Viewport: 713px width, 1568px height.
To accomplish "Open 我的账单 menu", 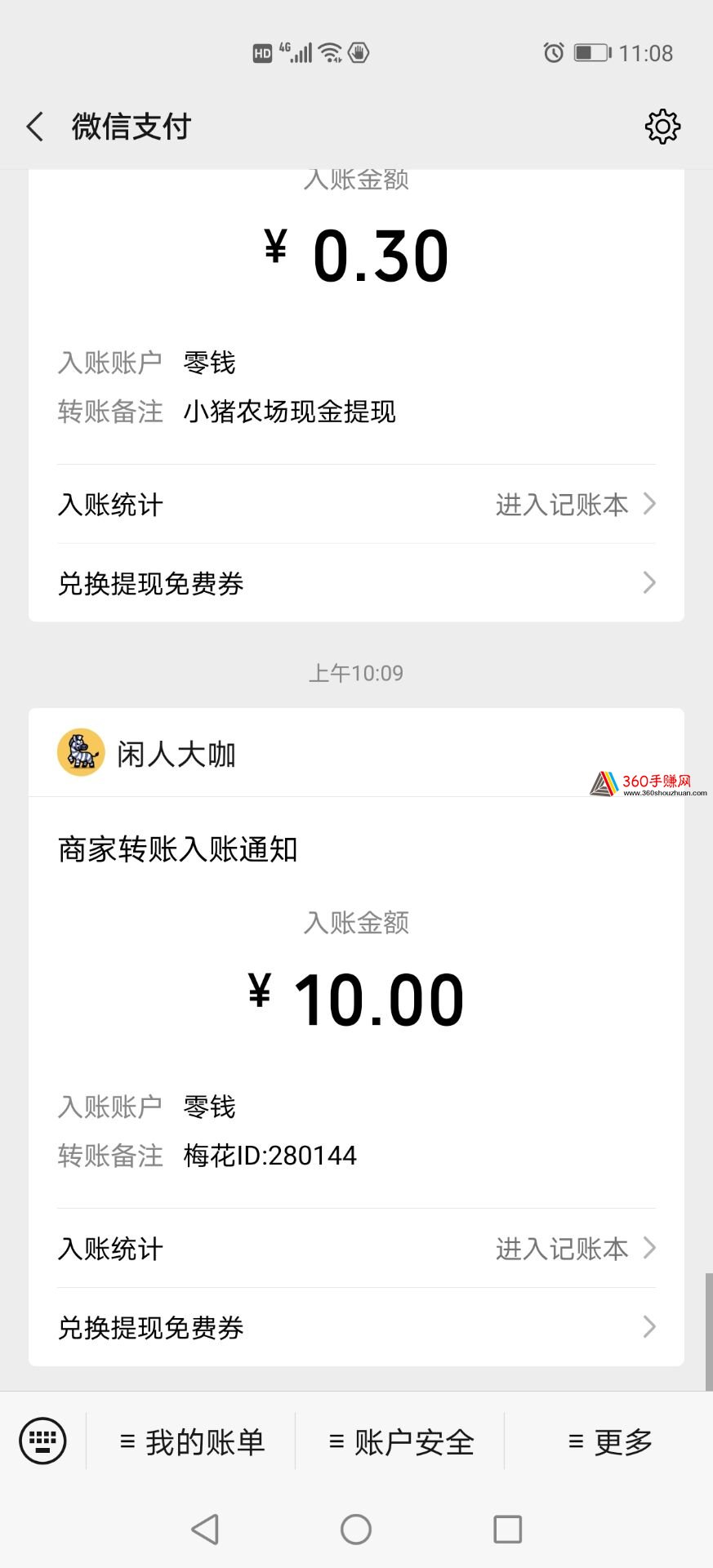I will point(191,1441).
